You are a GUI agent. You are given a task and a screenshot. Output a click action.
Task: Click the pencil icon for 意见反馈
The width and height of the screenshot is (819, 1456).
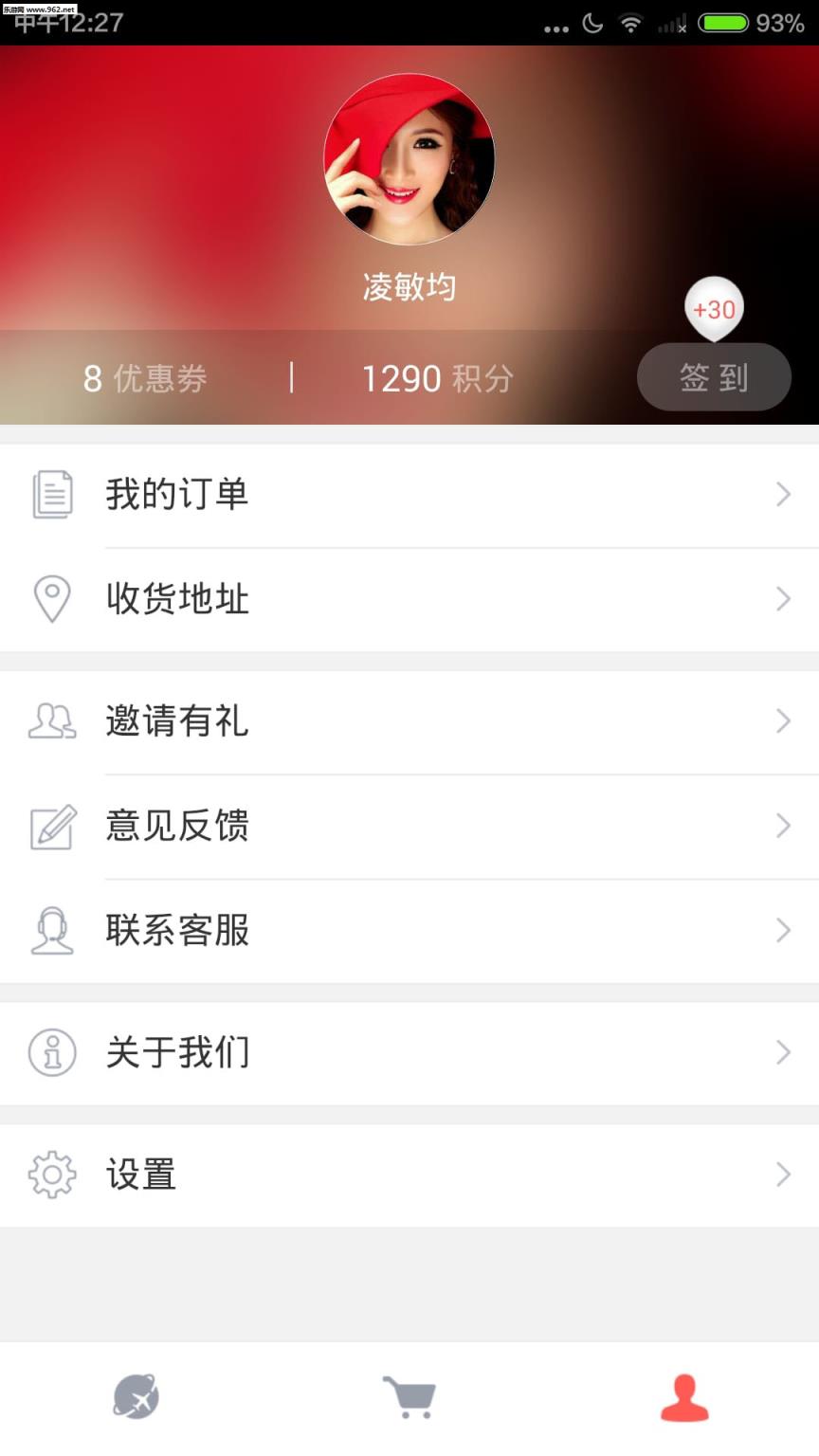(51, 826)
